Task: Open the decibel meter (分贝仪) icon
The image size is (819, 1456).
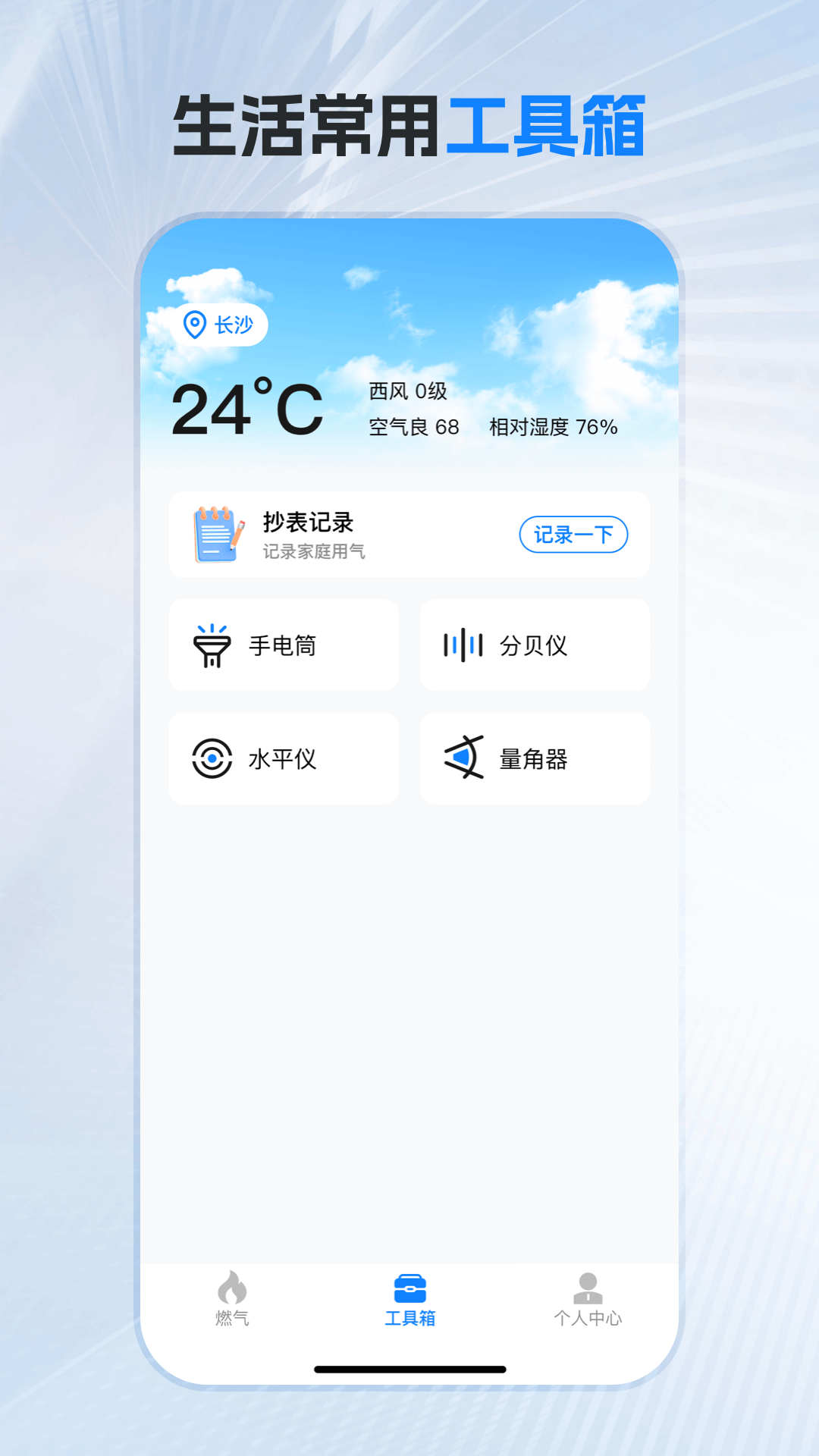Action: click(x=463, y=645)
